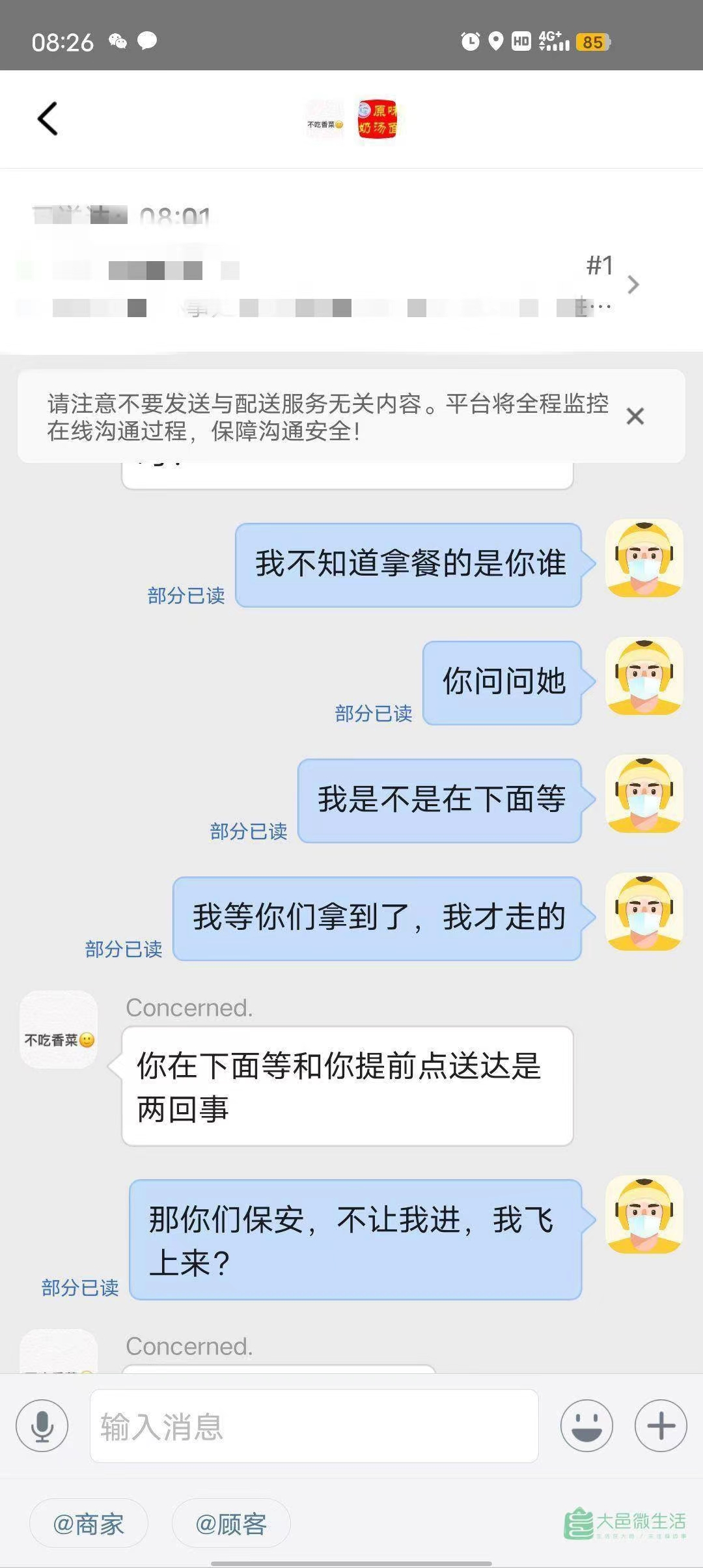
Task: Mention the merchant with @商家
Action: (89, 1524)
